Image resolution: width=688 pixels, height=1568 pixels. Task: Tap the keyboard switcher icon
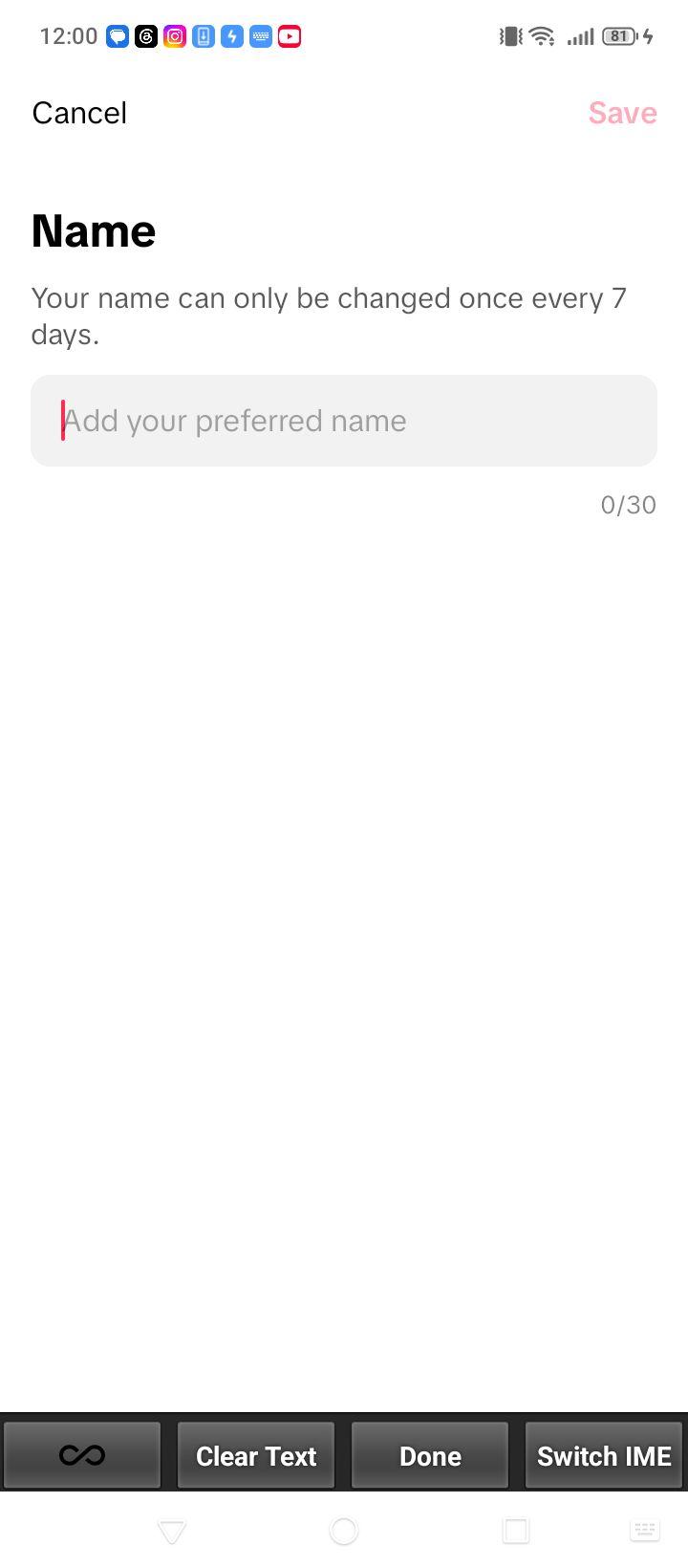tap(645, 1530)
